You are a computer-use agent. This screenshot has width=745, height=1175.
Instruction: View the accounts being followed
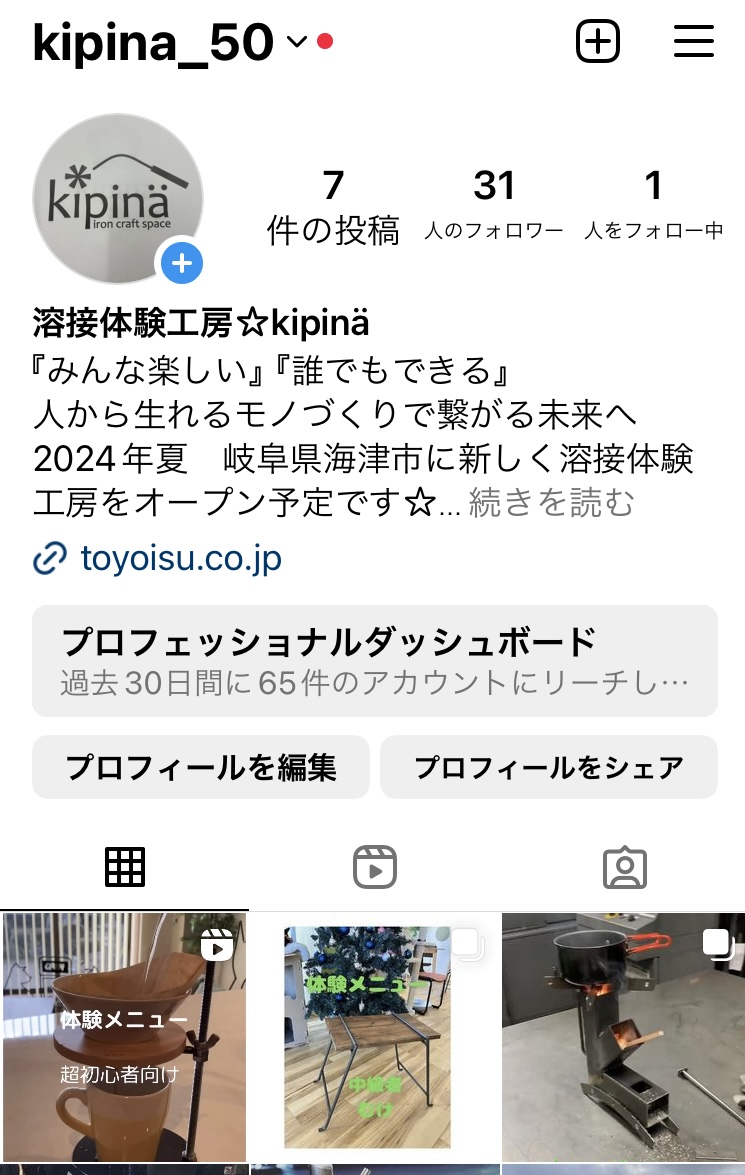coord(653,204)
